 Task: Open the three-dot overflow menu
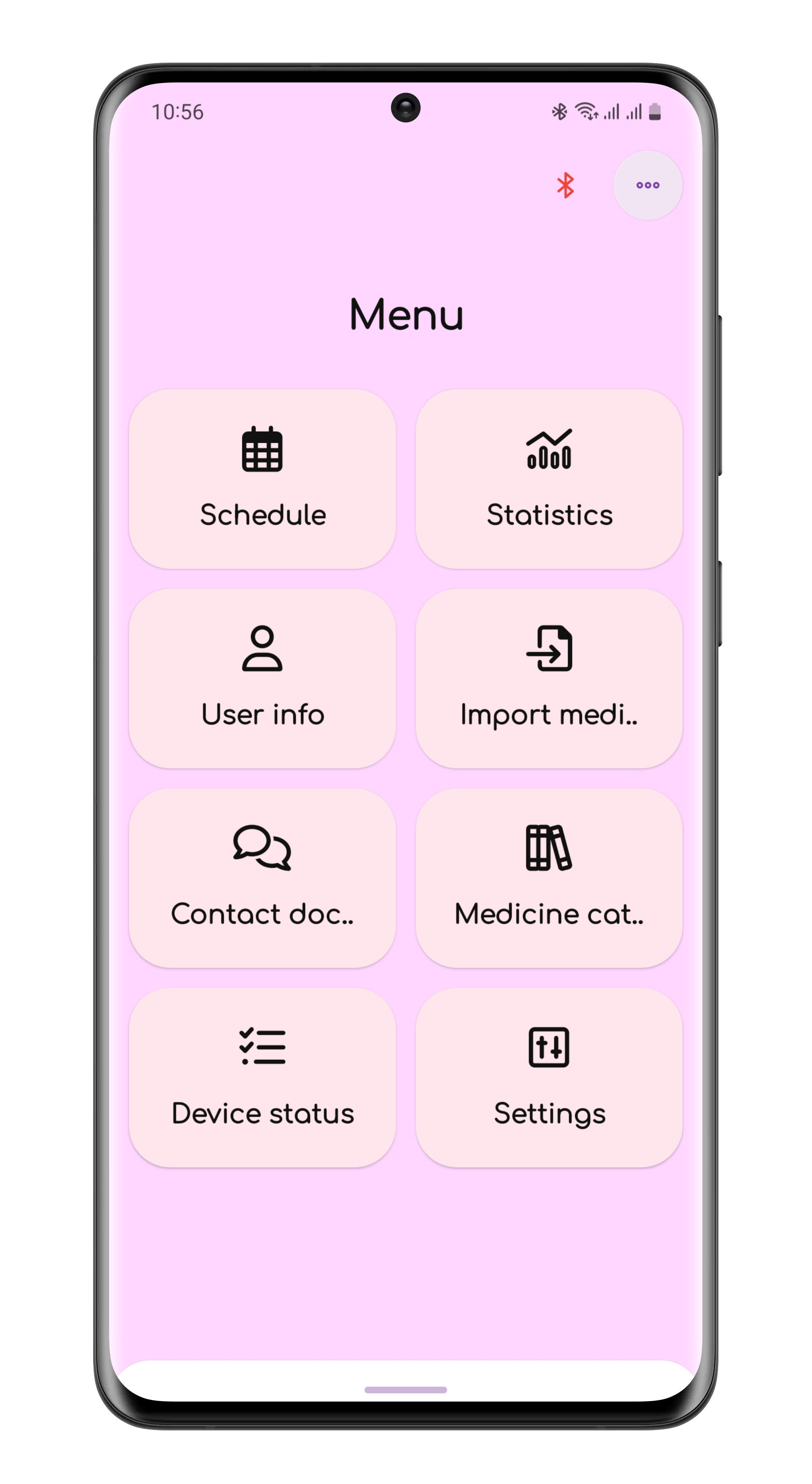647,185
